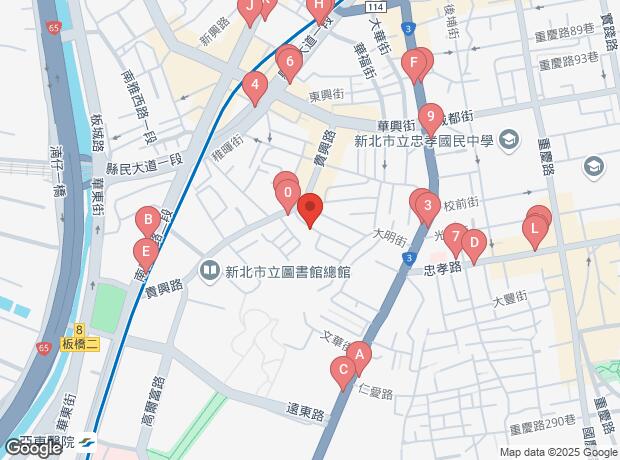The width and height of the screenshot is (620, 460).
Task: Tap the map marker labeled D
Action: click(x=473, y=242)
